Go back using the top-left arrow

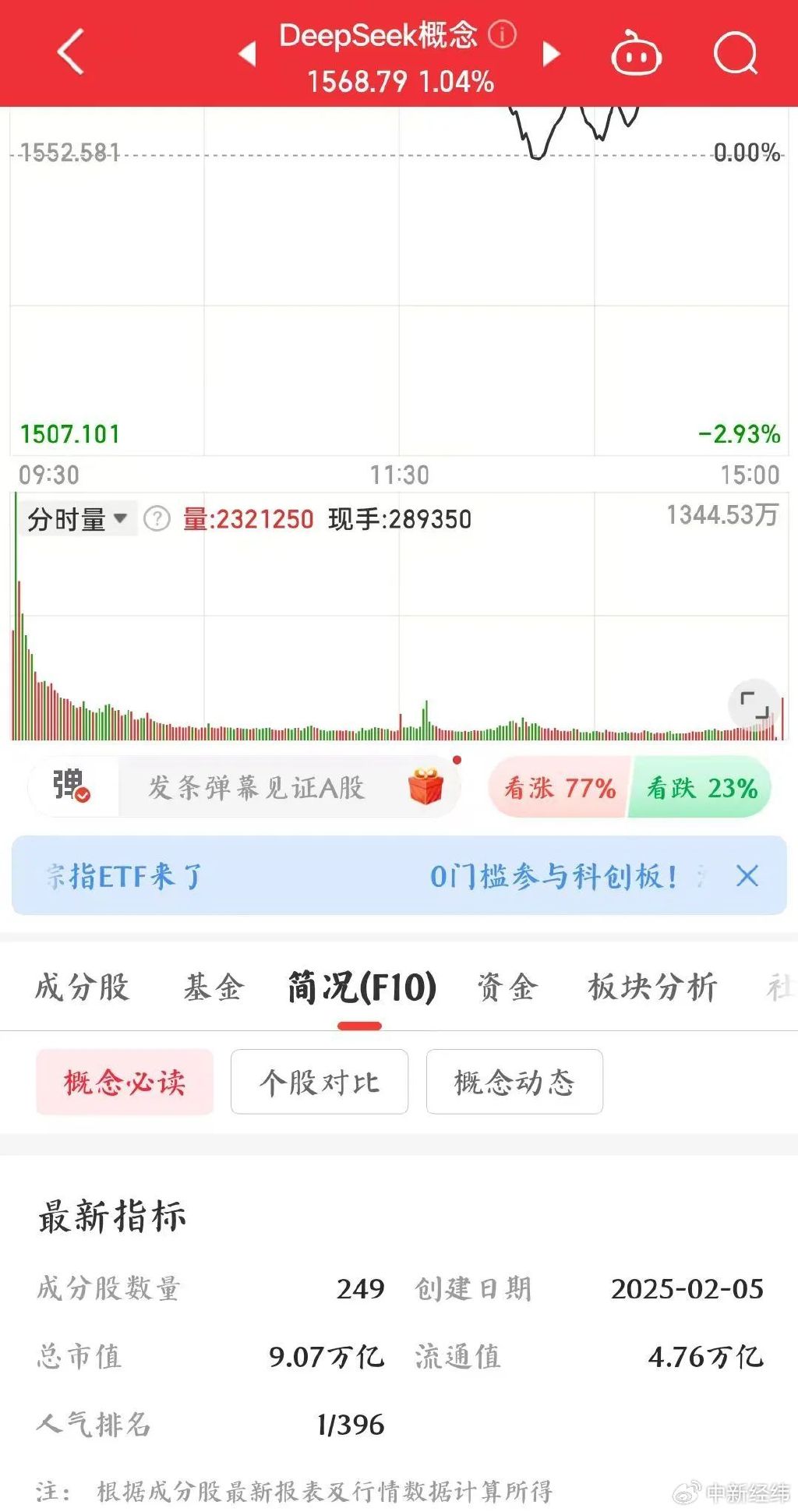pyautogui.click(x=70, y=52)
